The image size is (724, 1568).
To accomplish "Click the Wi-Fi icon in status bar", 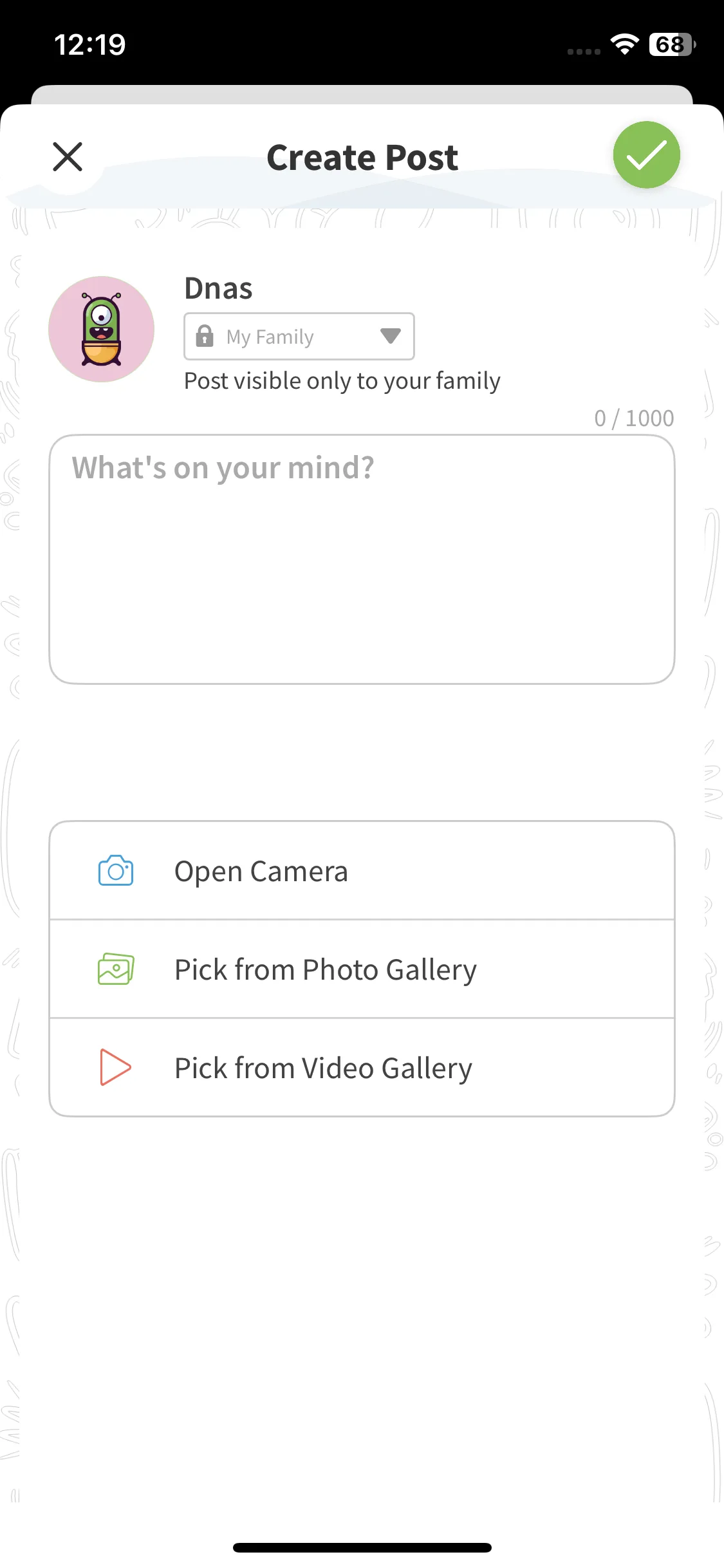I will click(623, 43).
